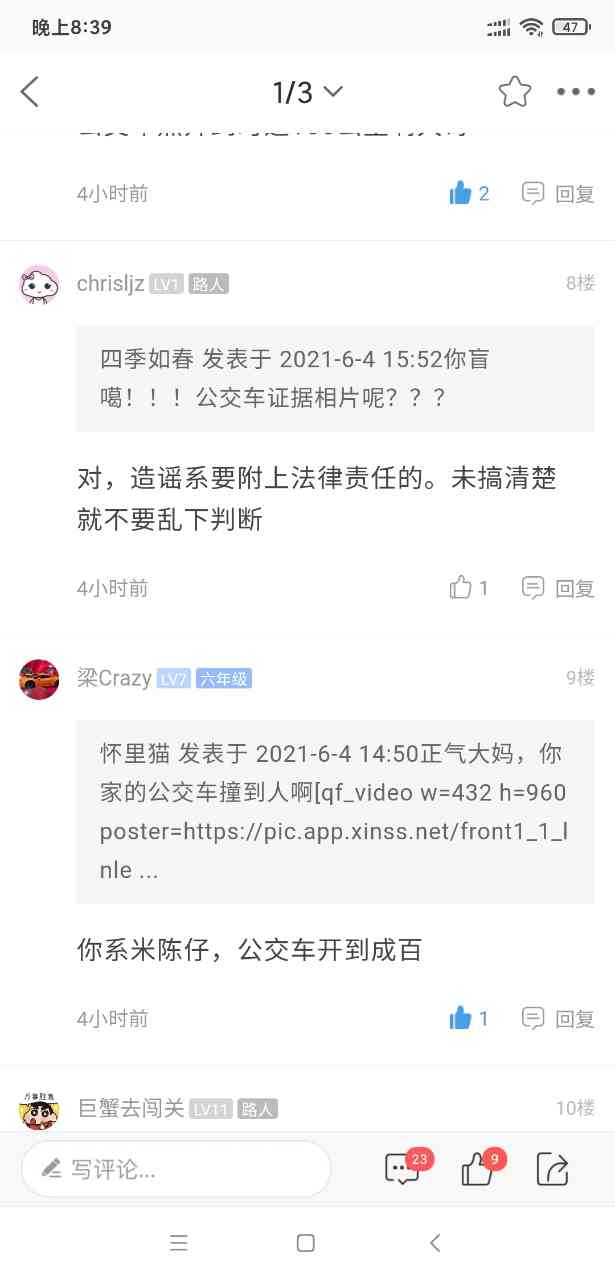Screen dimensions: 615x1280
Task: Reply to 梁Crazy's comment
Action: (x=559, y=1018)
